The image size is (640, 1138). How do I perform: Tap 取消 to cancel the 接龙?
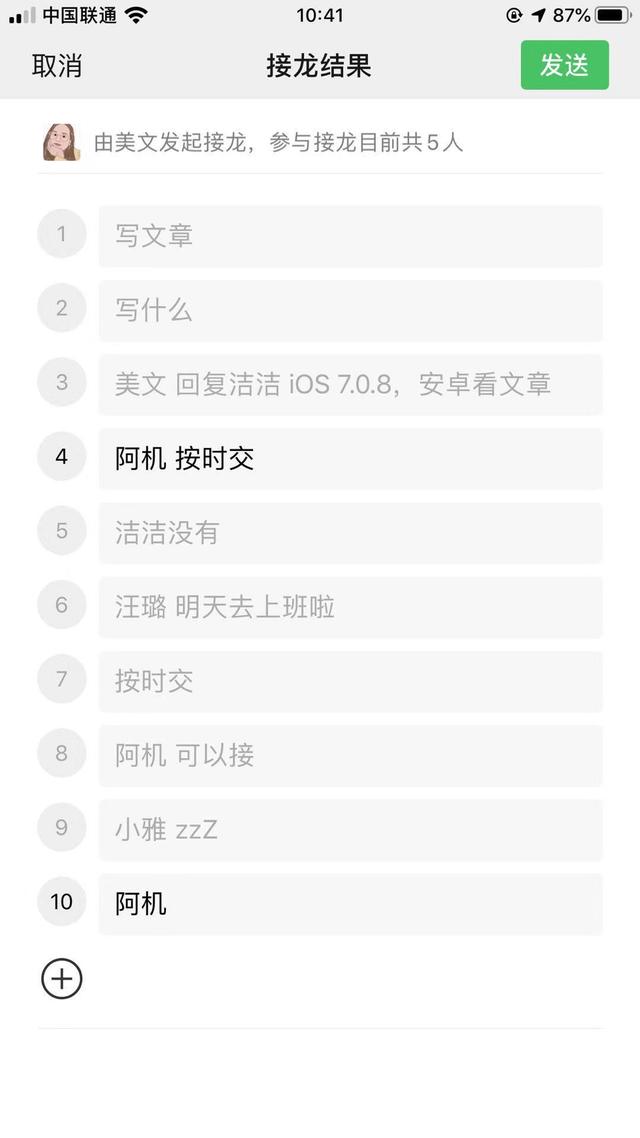point(57,66)
